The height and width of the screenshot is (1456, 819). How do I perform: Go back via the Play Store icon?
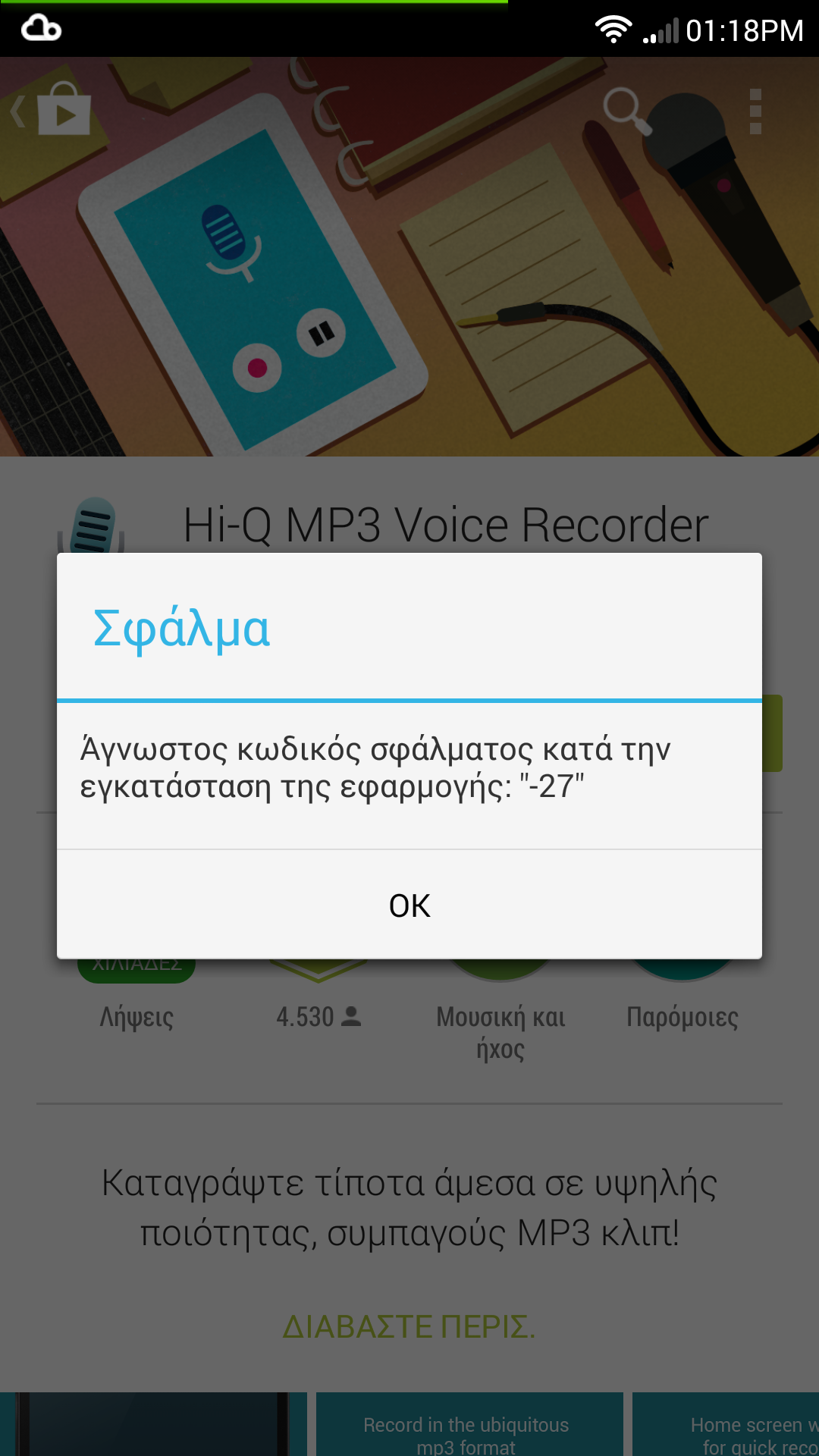tap(52, 111)
